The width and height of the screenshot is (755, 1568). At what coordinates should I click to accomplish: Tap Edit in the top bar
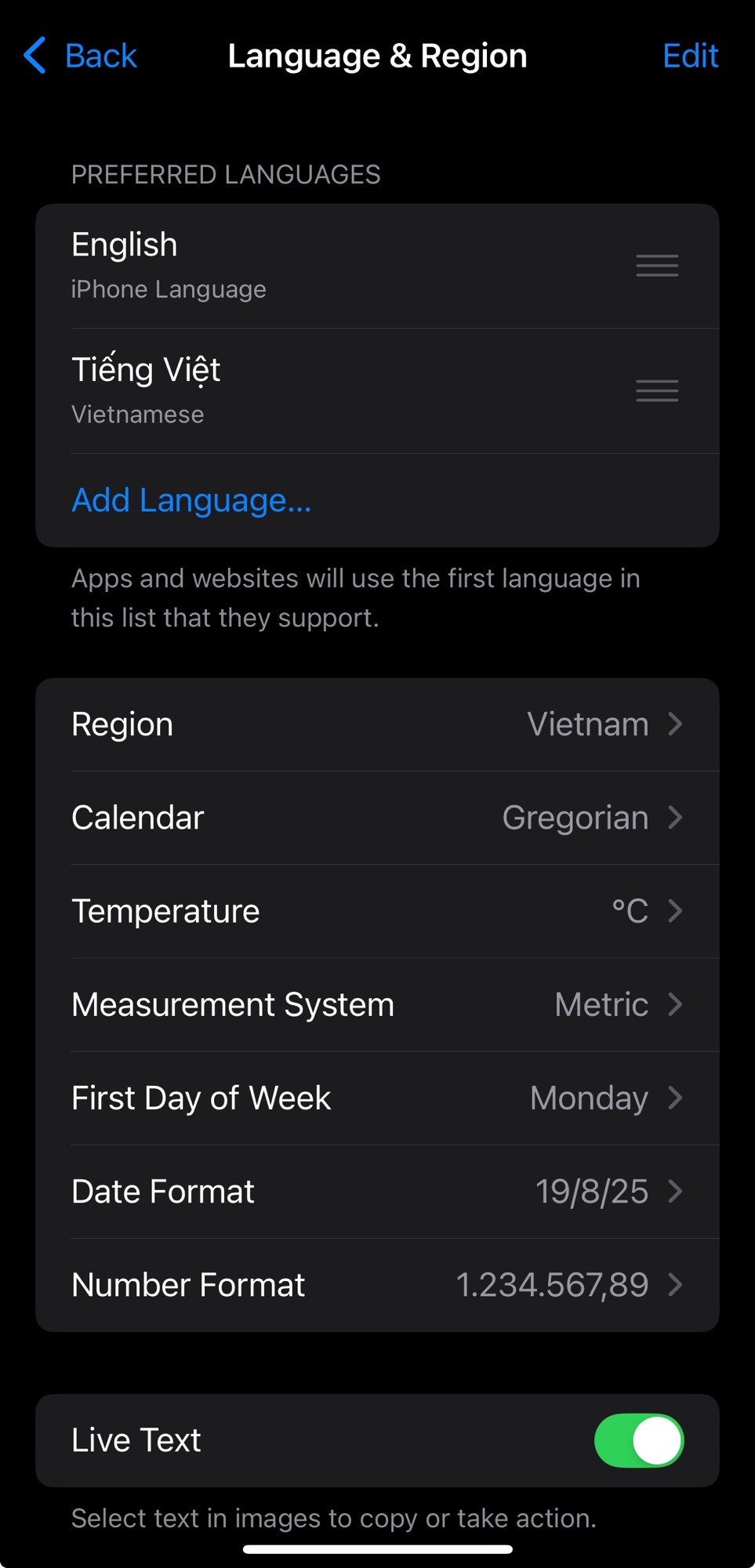pyautogui.click(x=690, y=56)
